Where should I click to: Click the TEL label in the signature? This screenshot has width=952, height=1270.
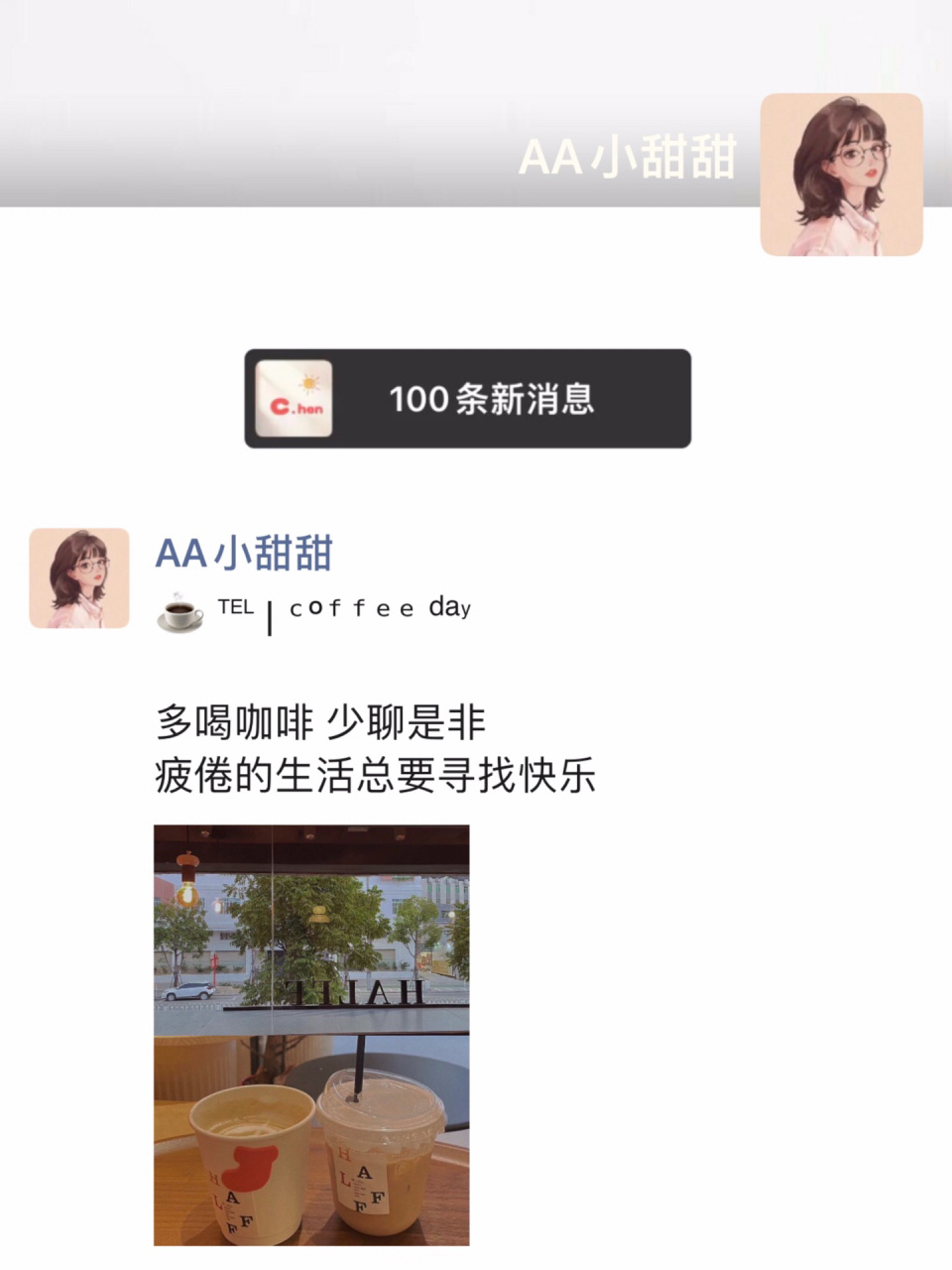235,607
